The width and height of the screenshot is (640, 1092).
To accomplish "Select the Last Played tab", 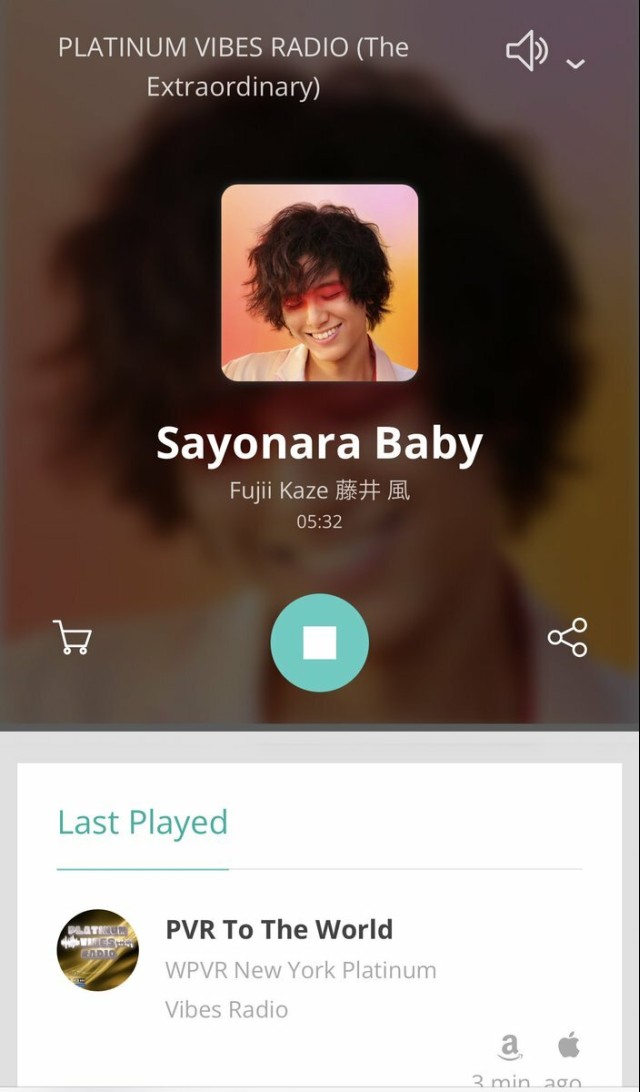I will tap(143, 822).
